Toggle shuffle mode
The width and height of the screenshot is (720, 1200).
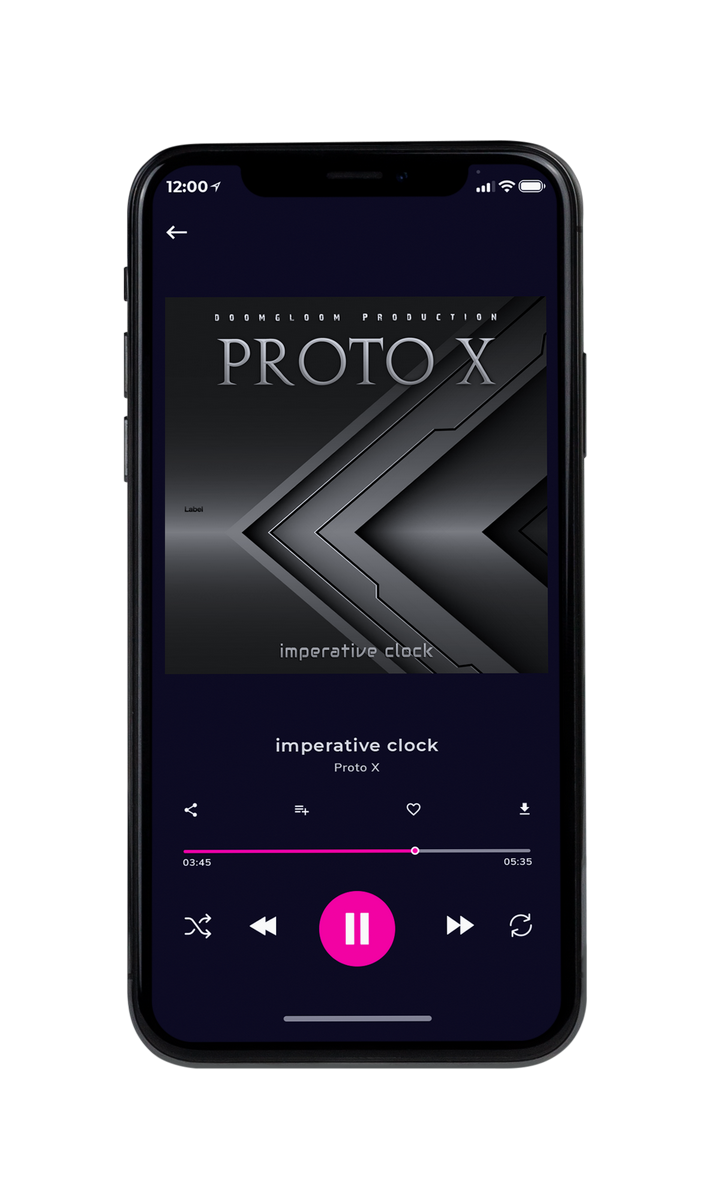[198, 926]
